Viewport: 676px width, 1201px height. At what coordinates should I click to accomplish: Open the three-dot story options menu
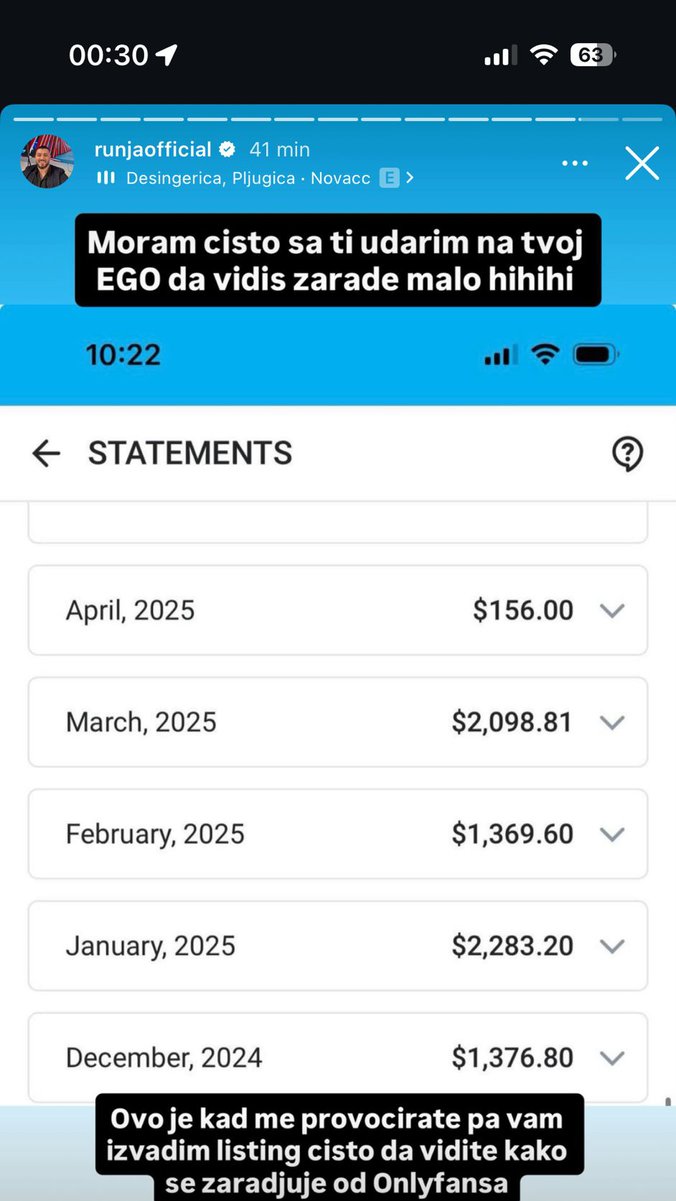point(575,163)
